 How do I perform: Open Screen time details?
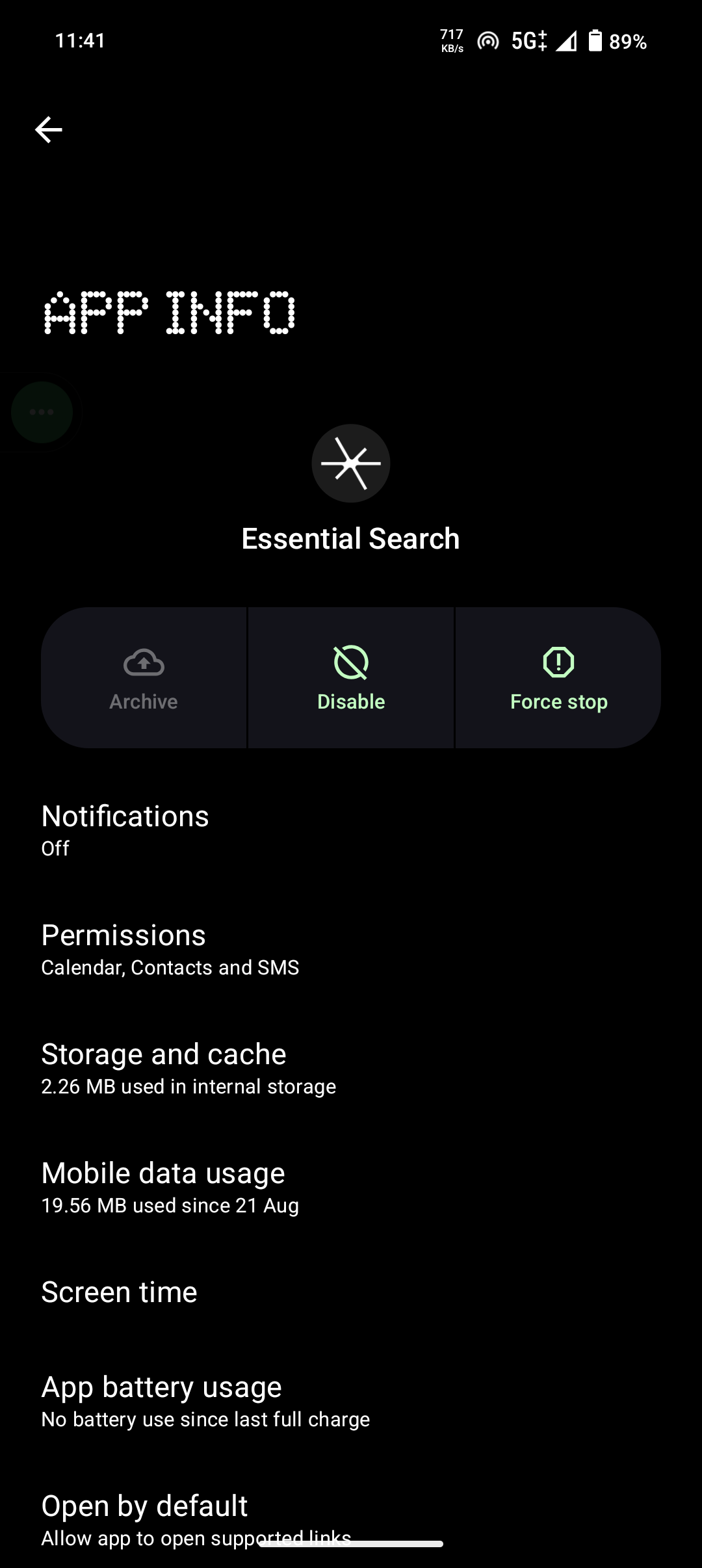point(119,1292)
